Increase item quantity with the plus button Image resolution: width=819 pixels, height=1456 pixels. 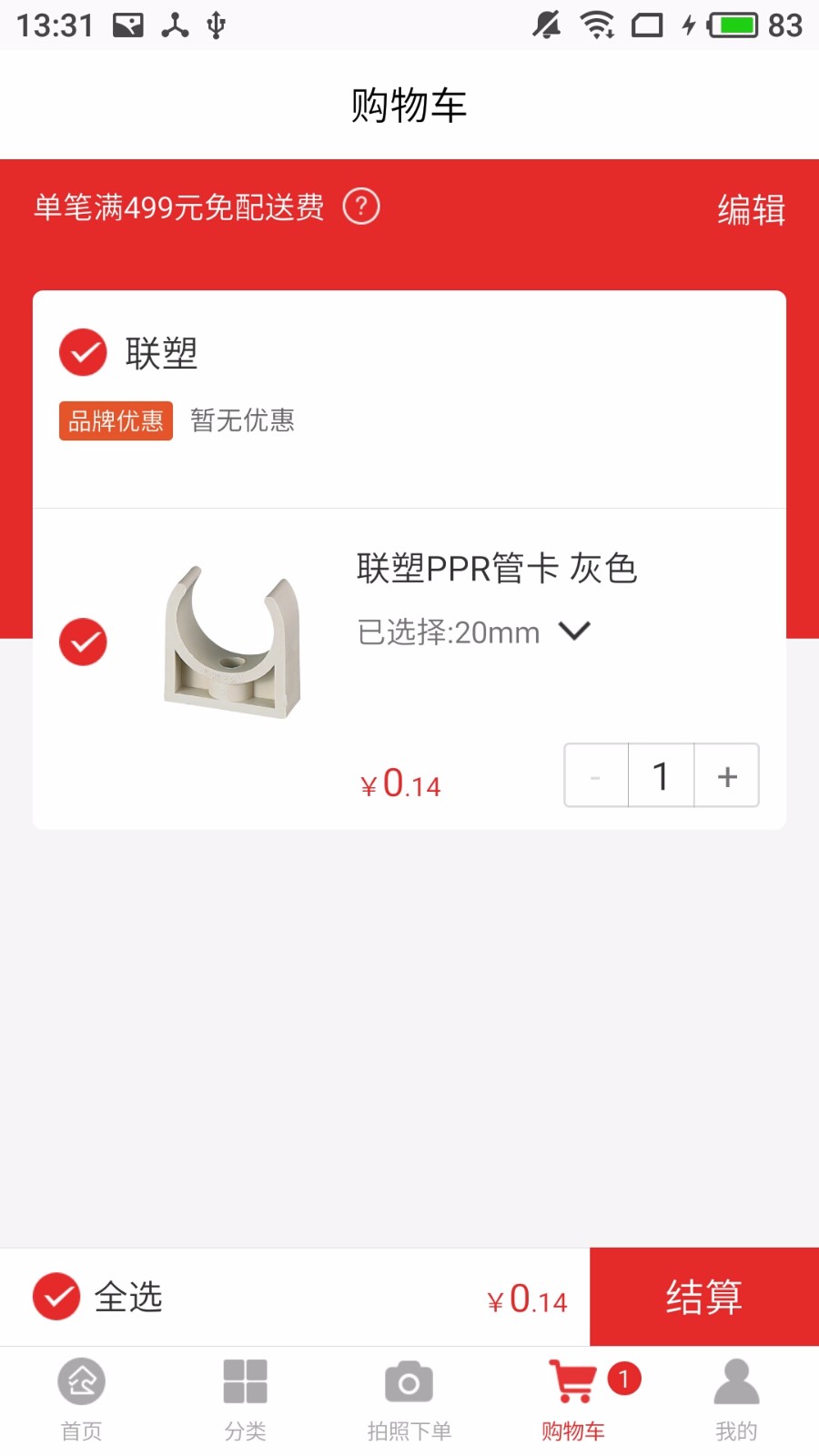tap(726, 776)
